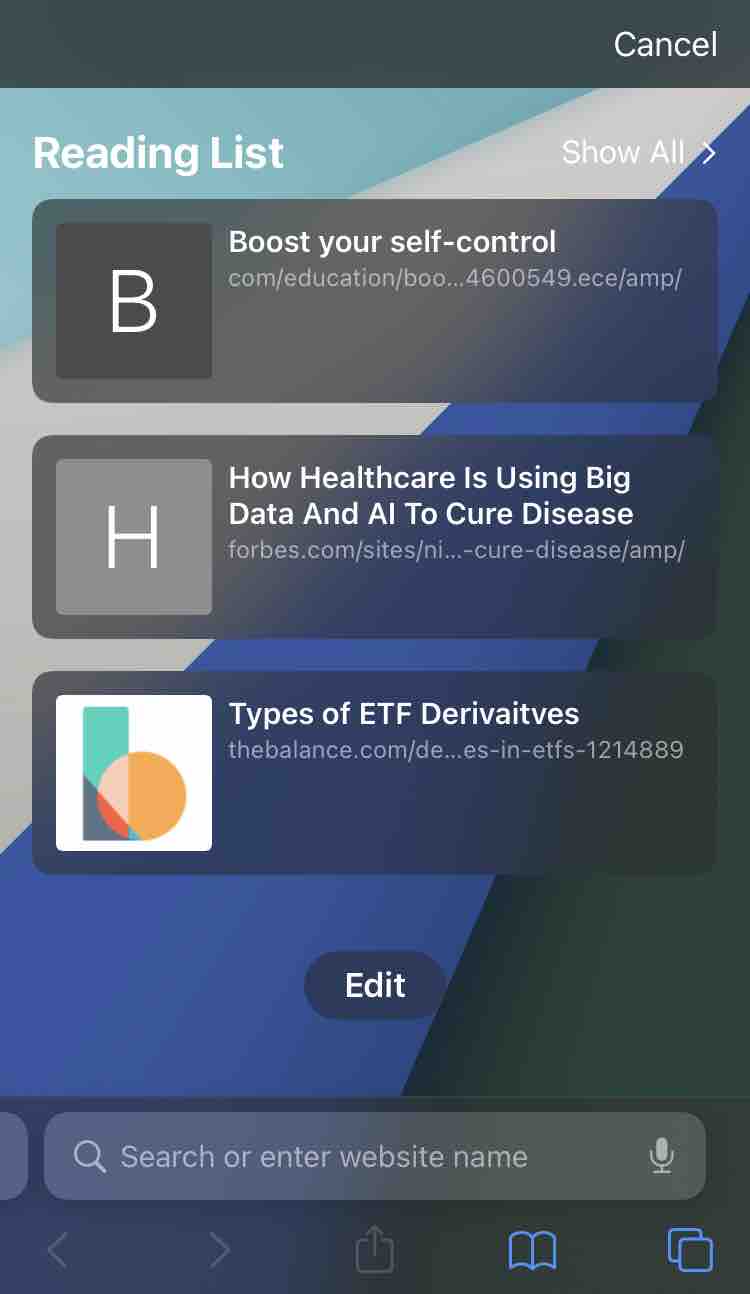The image size is (750, 1294).
Task: Open the Bookmarks icon in the toolbar
Action: (x=534, y=1249)
